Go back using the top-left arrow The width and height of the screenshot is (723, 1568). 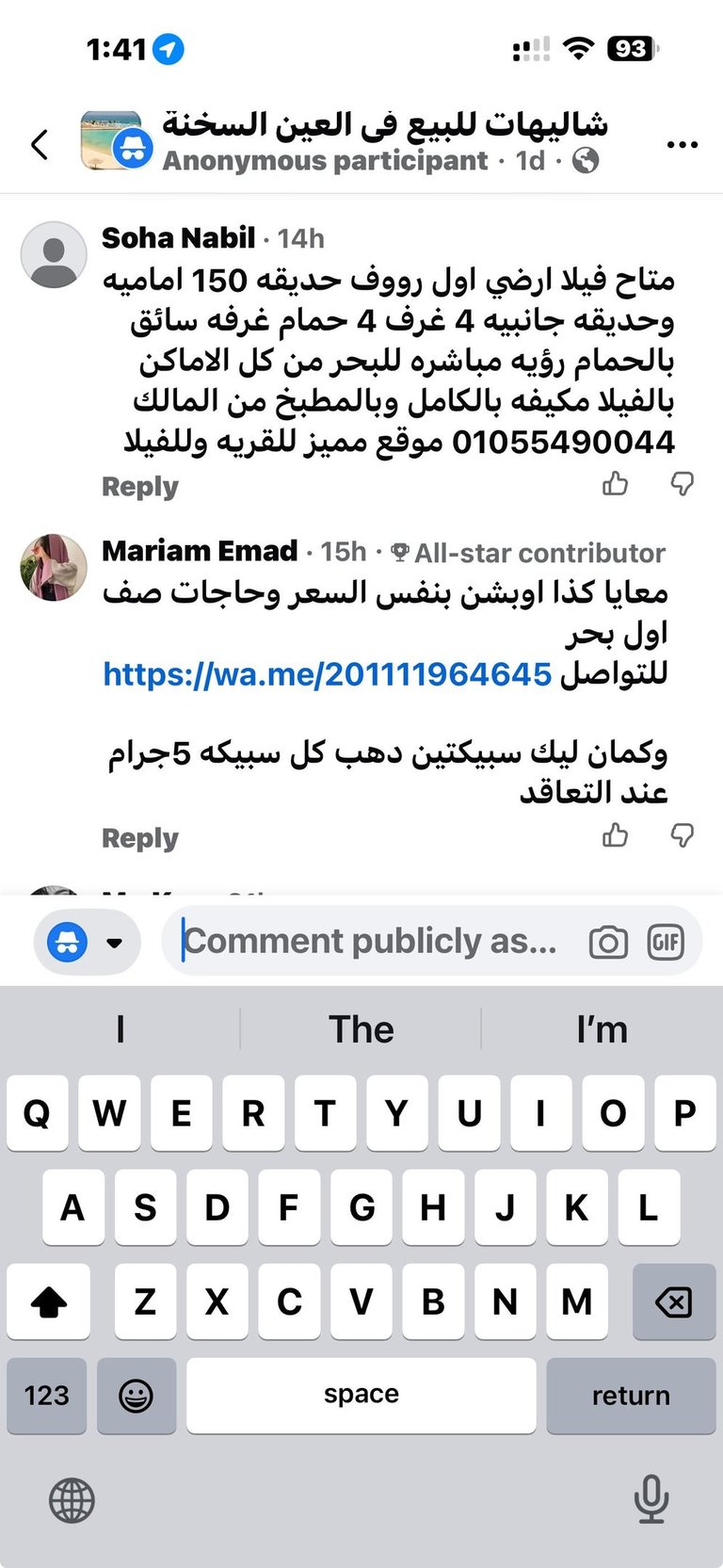click(x=40, y=145)
